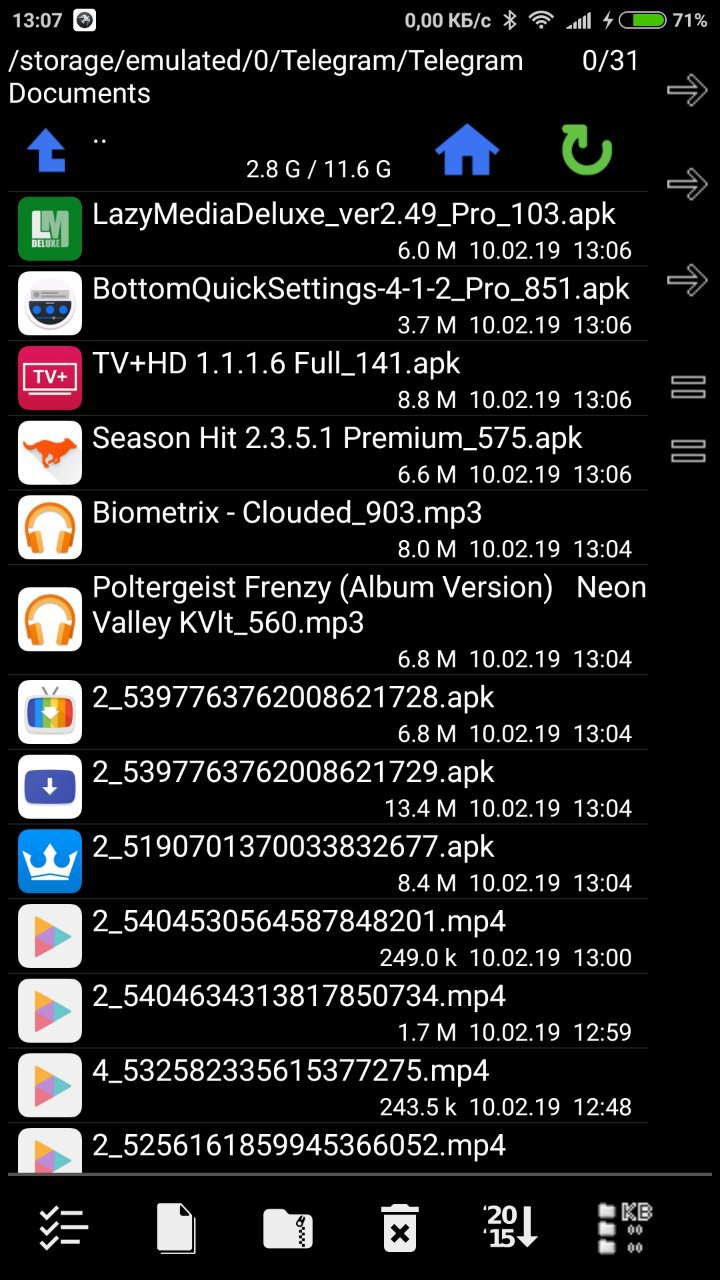Viewport: 720px width, 1280px height.
Task: Tap the new file icon
Action: (176, 1227)
